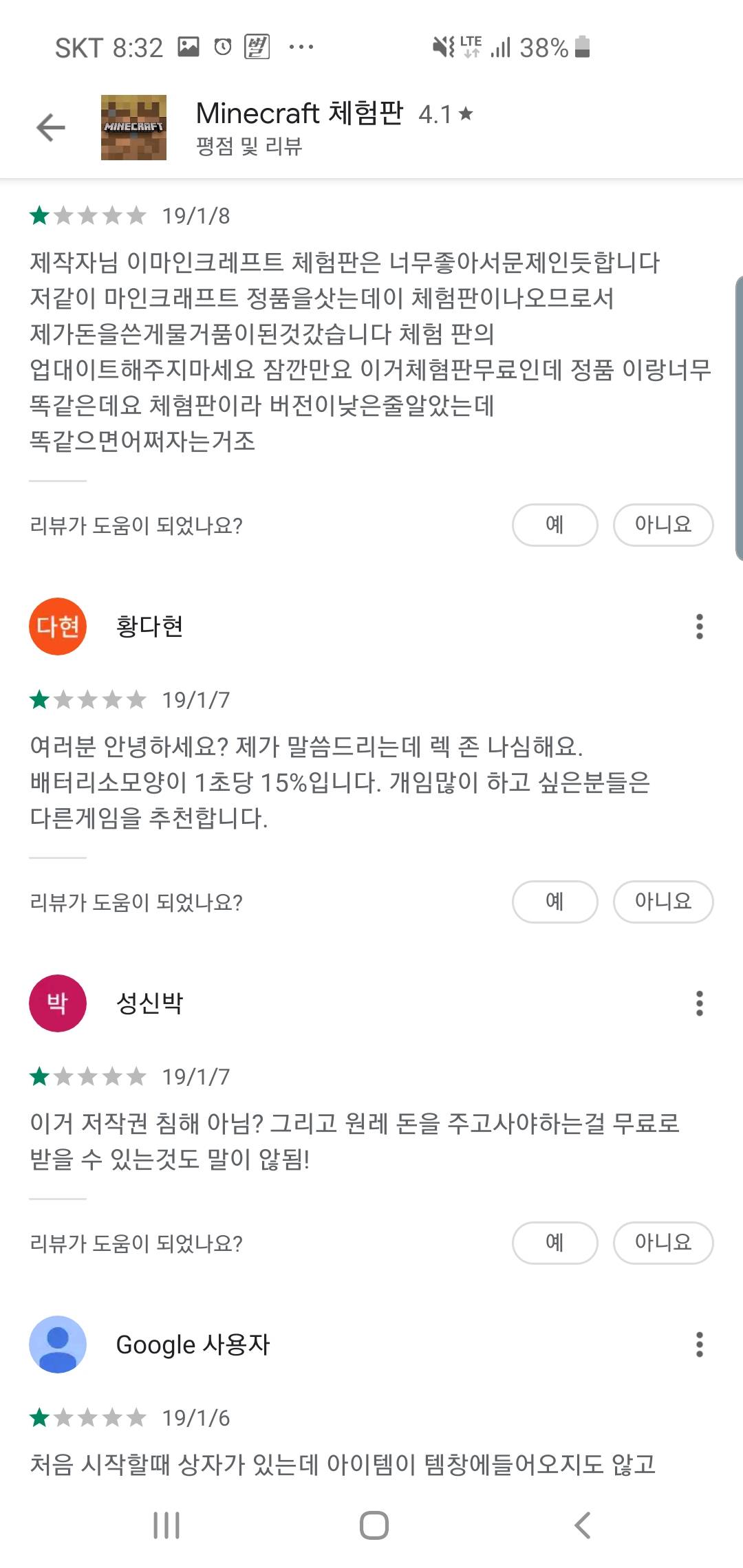
Task: Select 아니요 under 성신박's review
Action: [x=663, y=1243]
